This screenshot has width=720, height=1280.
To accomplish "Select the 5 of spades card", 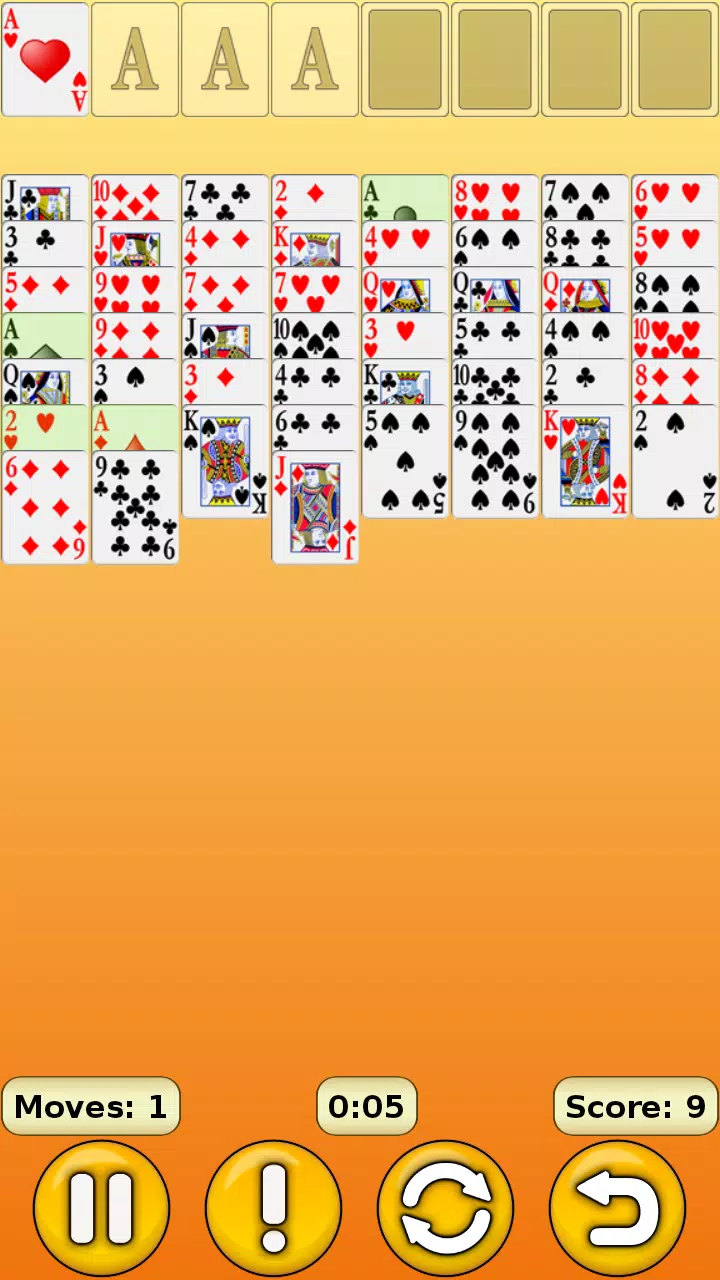I will (x=405, y=462).
